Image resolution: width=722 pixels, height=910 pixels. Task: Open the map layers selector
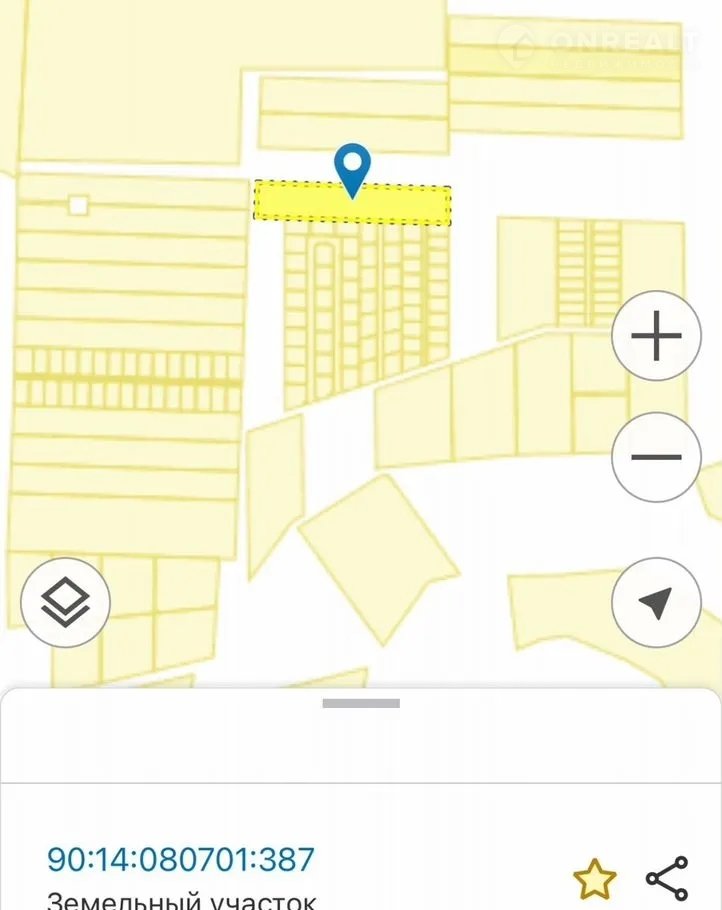[x=66, y=602]
